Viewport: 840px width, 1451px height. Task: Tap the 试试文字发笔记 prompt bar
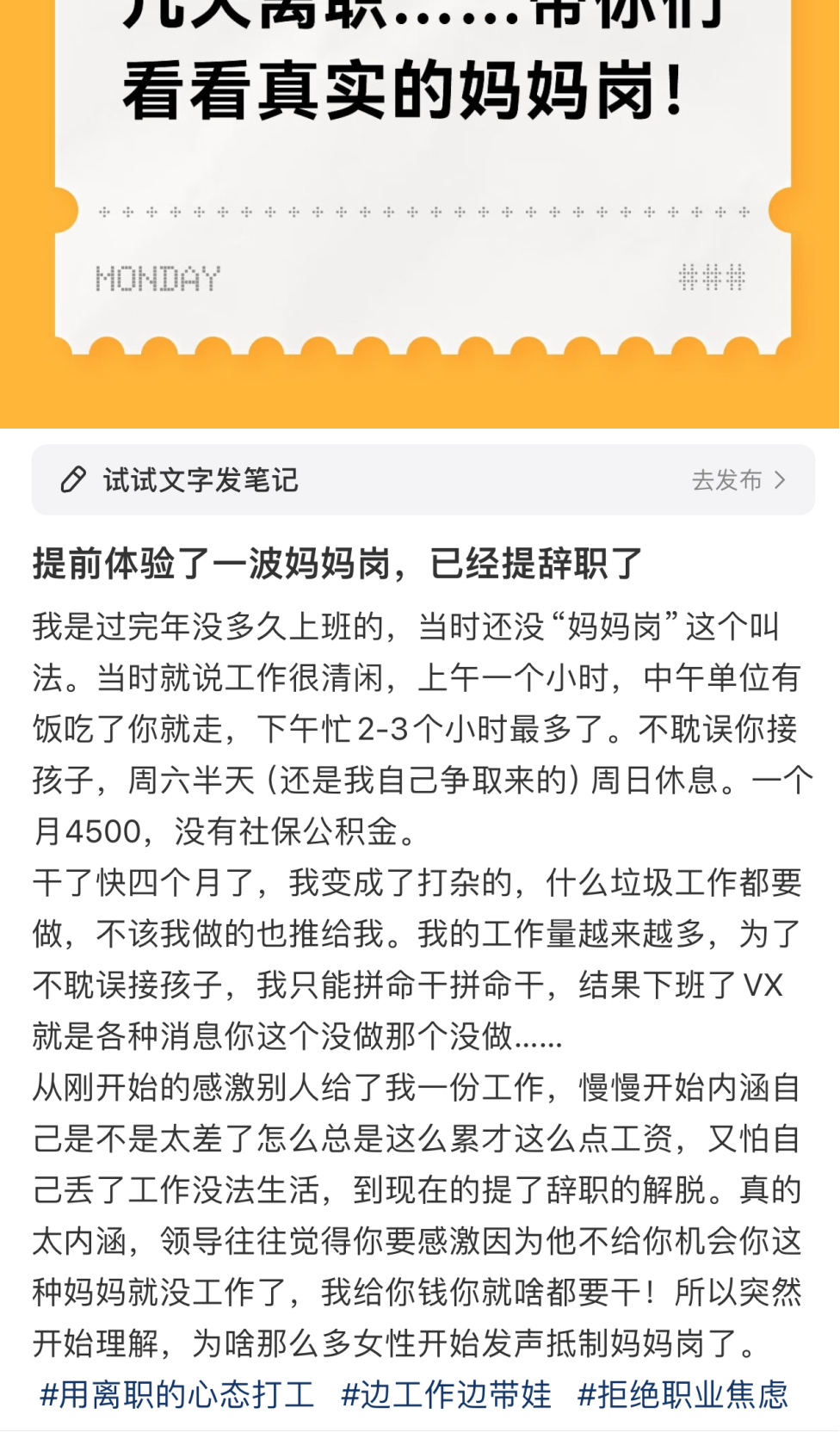(x=423, y=479)
